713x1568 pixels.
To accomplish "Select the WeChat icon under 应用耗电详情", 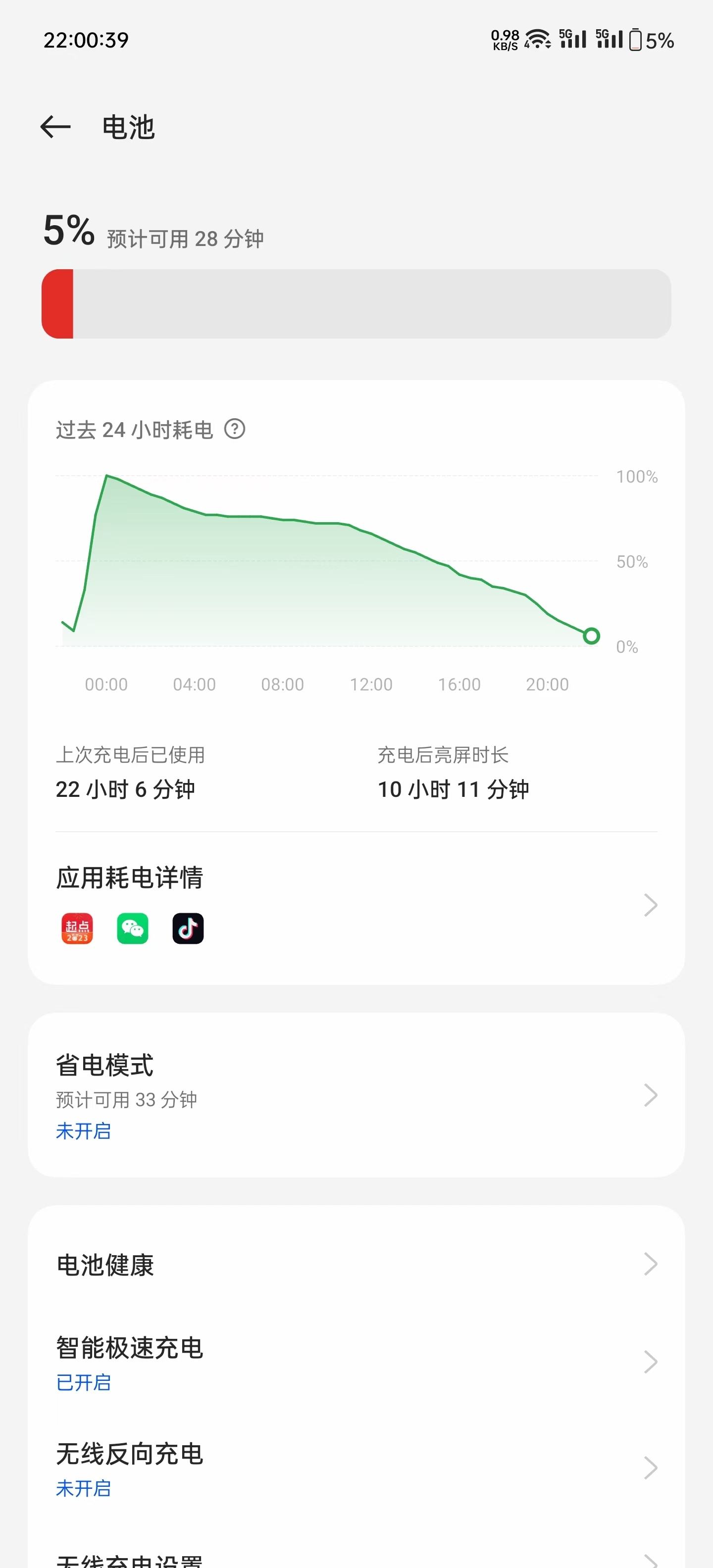I will pyautogui.click(x=132, y=928).
